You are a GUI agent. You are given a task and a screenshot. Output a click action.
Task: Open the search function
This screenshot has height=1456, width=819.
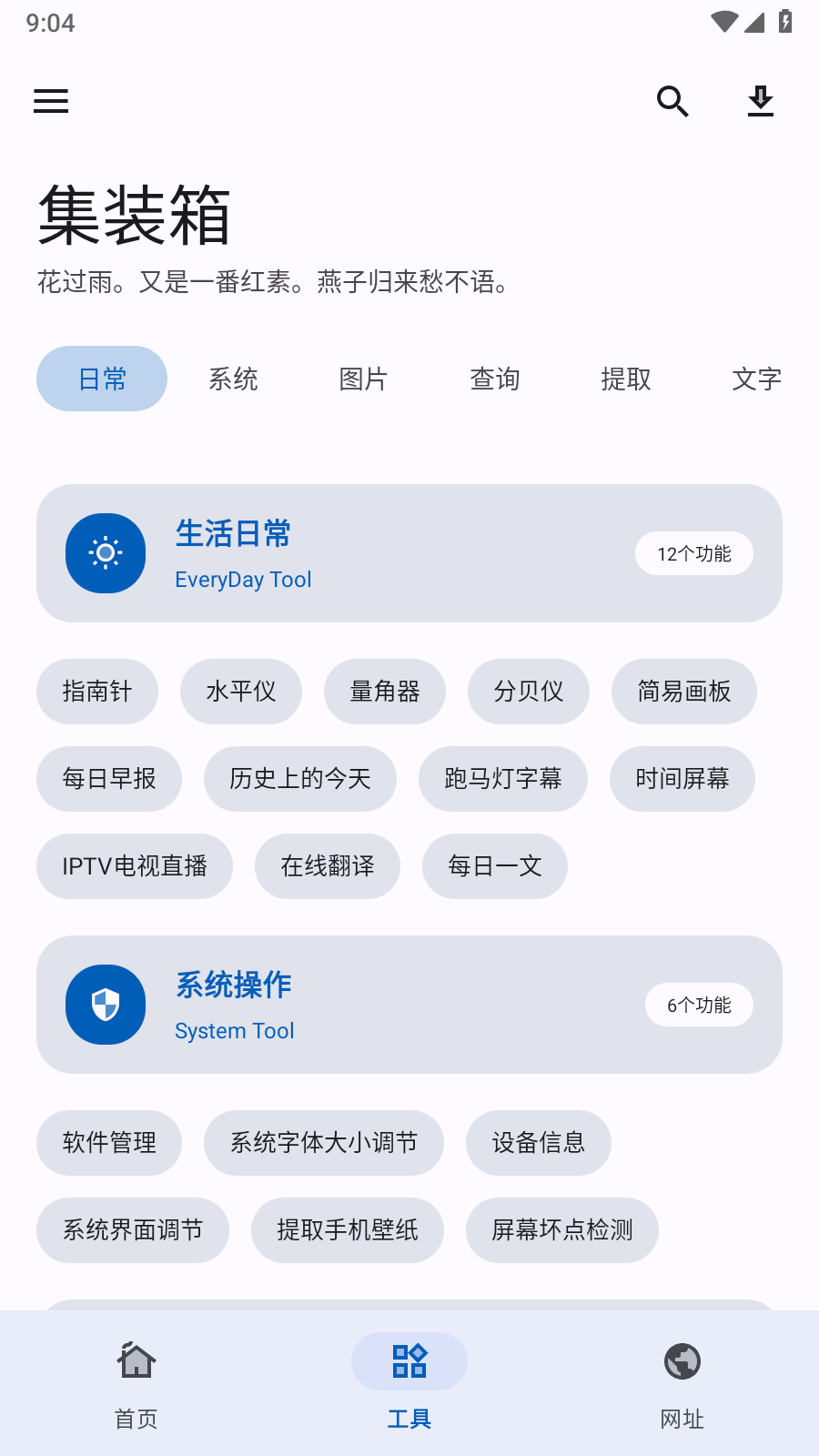672,102
